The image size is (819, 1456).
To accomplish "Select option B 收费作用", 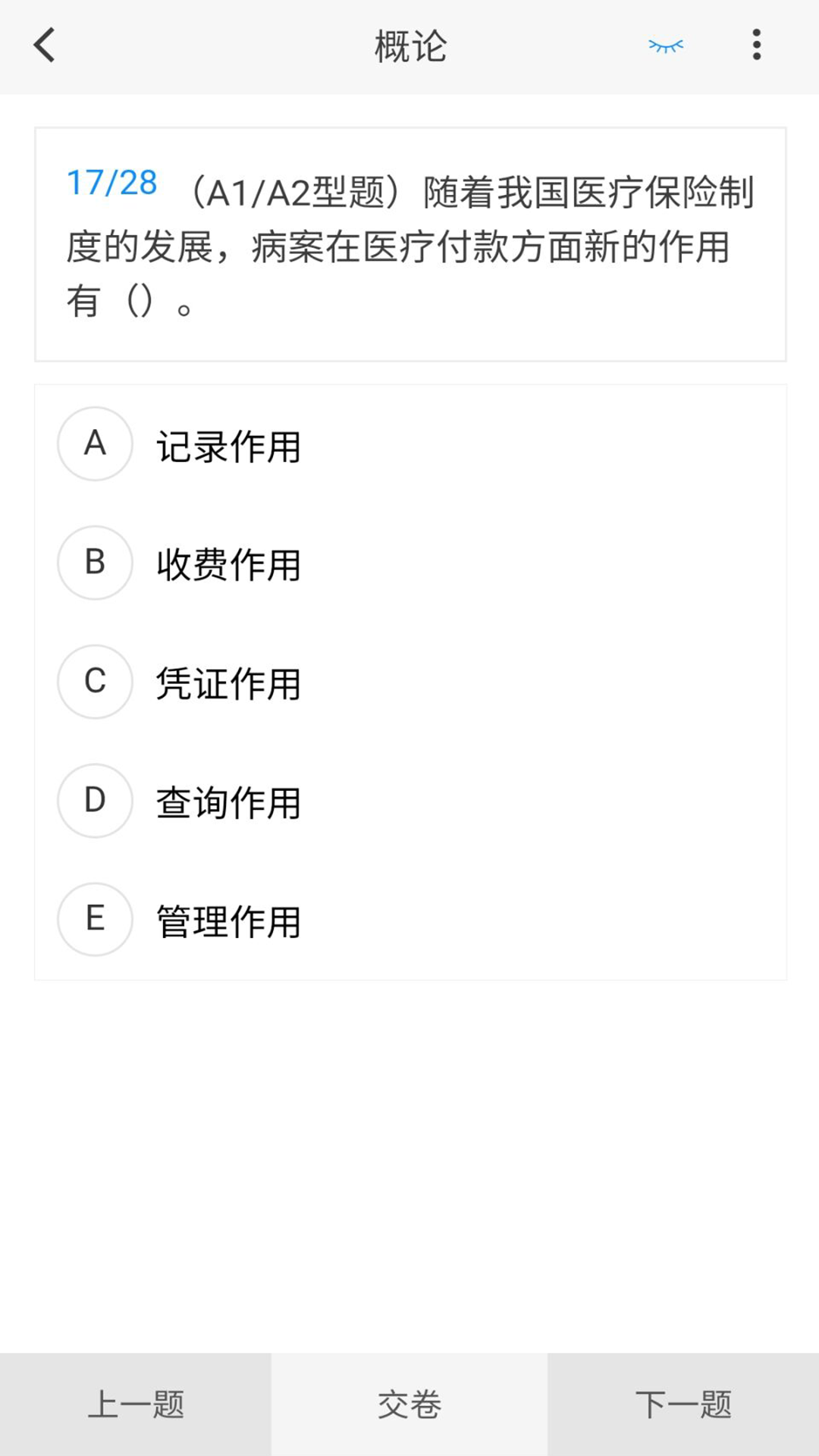I will pyautogui.click(x=227, y=564).
